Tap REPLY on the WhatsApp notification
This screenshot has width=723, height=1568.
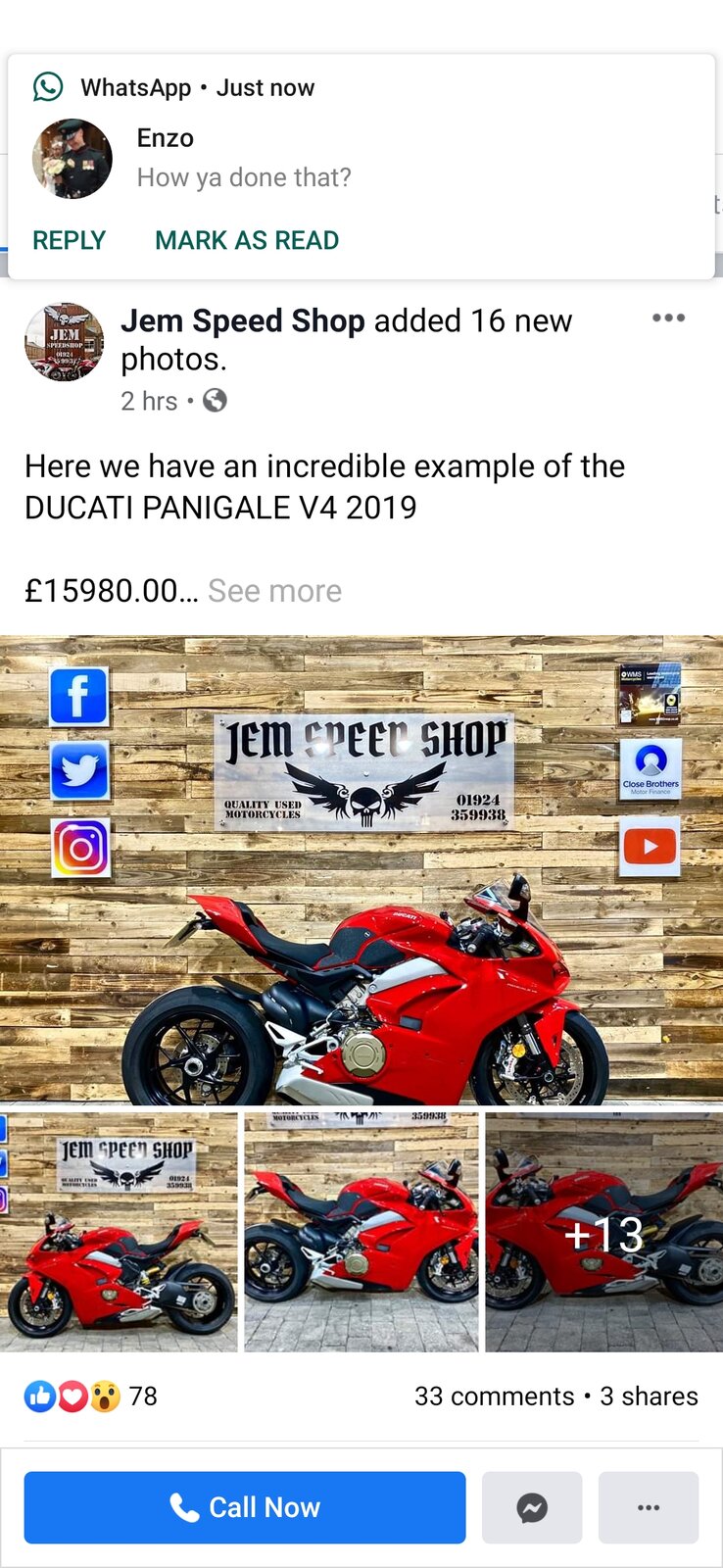(69, 240)
